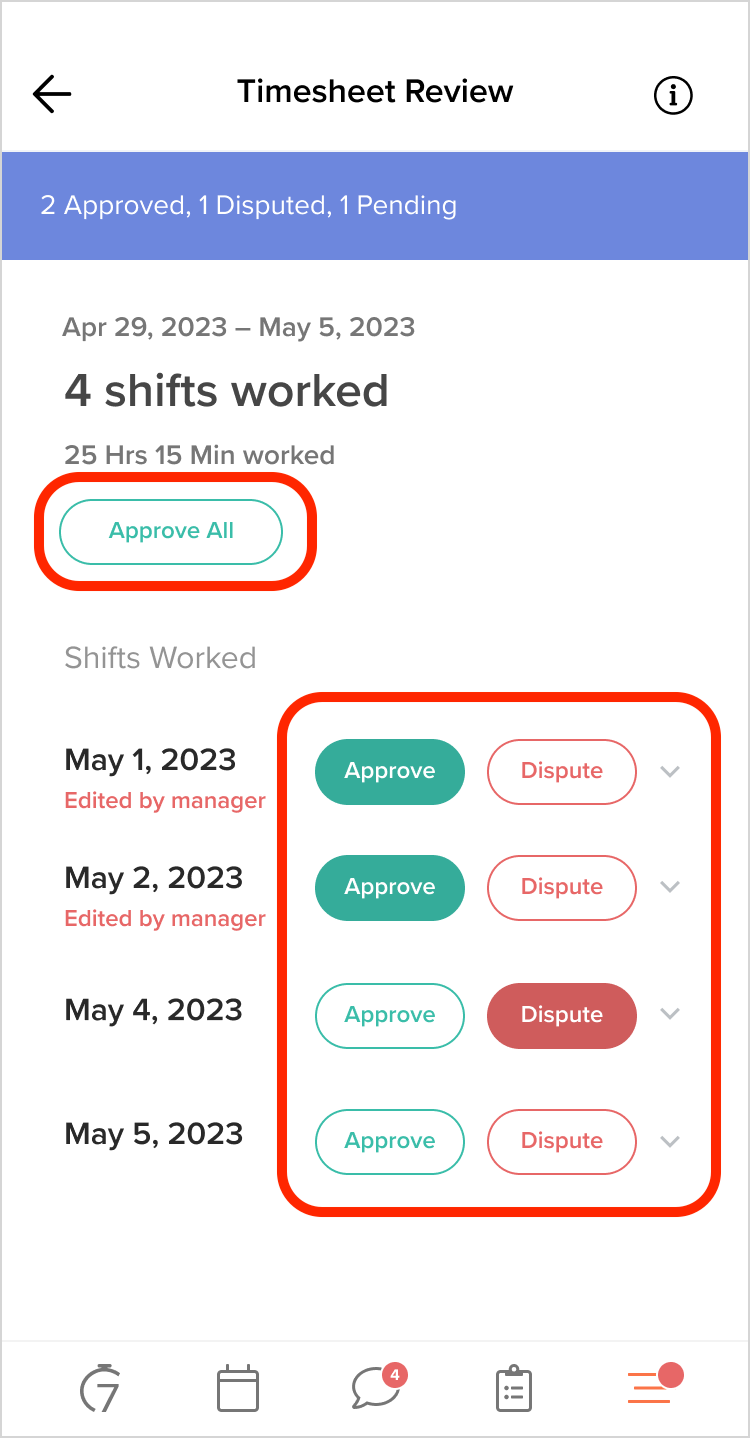Expand the May 5, 2023 shift details

click(670, 1141)
